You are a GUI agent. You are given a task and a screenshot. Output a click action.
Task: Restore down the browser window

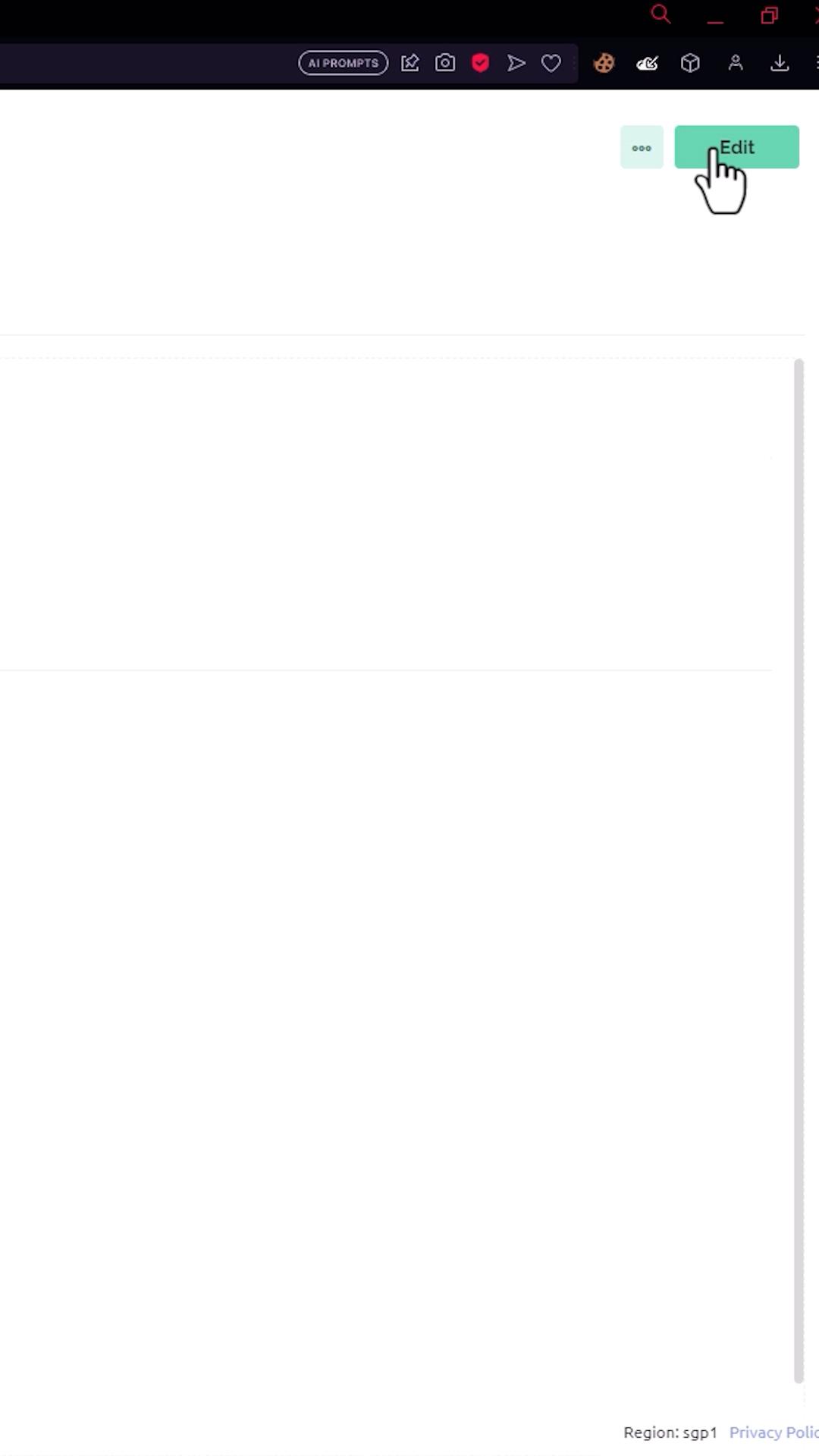click(x=769, y=15)
